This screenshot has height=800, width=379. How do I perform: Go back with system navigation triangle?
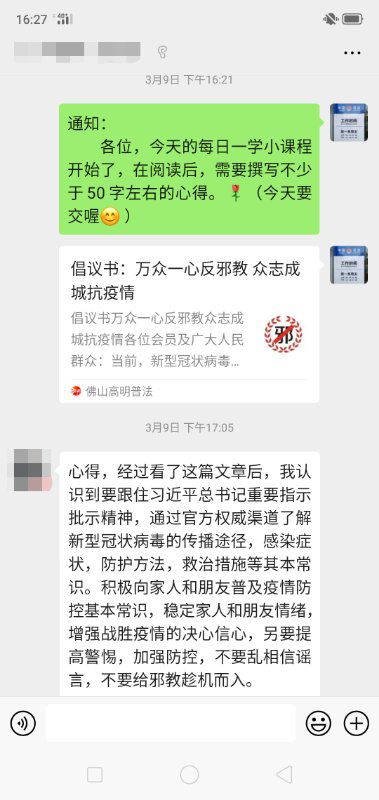point(284,774)
